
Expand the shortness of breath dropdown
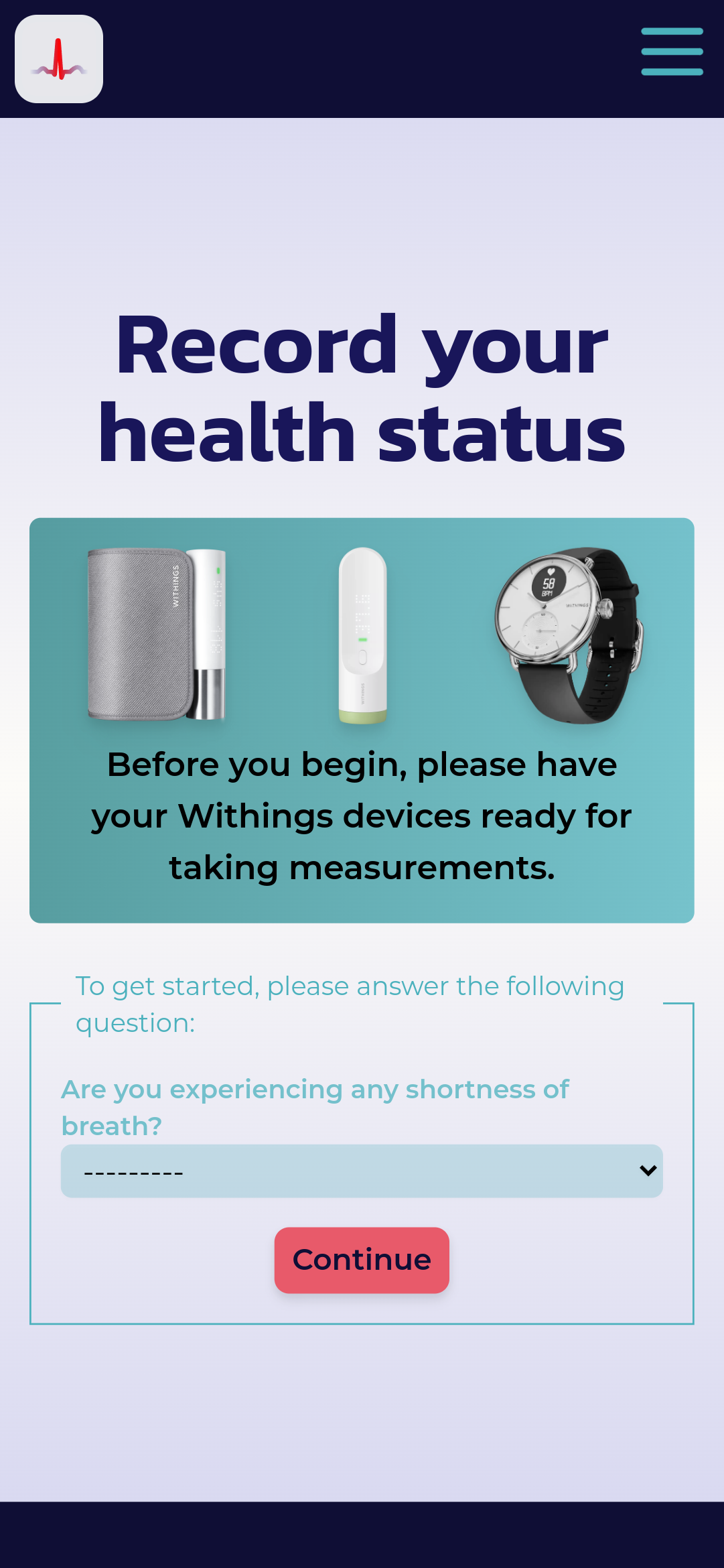tap(362, 1171)
